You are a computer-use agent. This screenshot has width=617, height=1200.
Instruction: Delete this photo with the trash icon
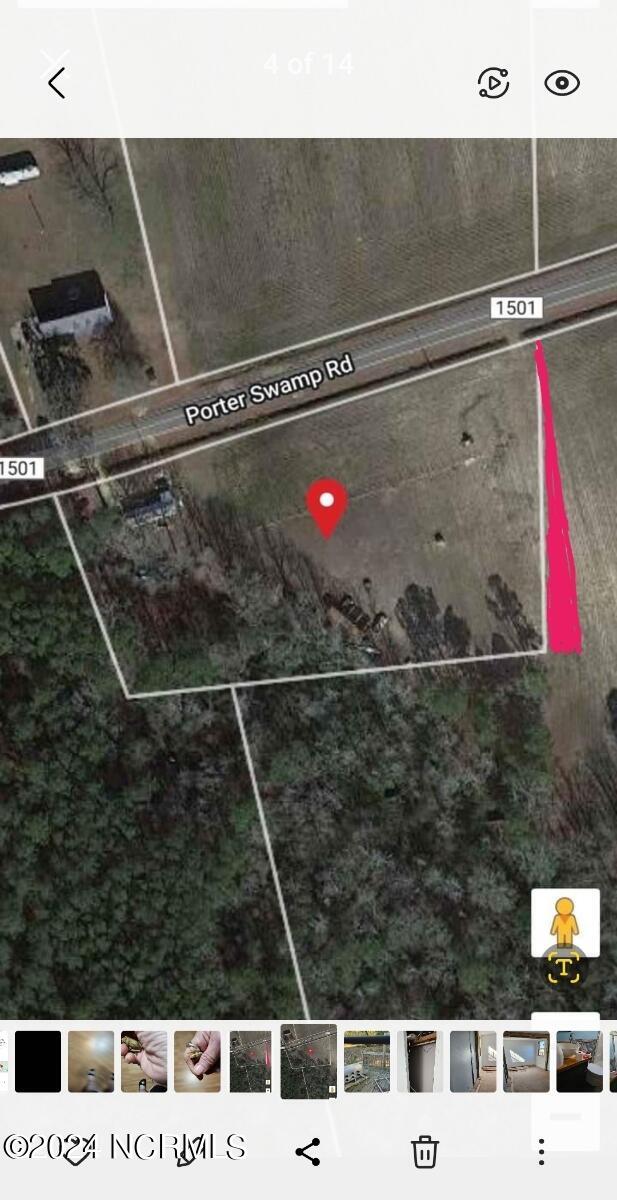click(x=425, y=1152)
